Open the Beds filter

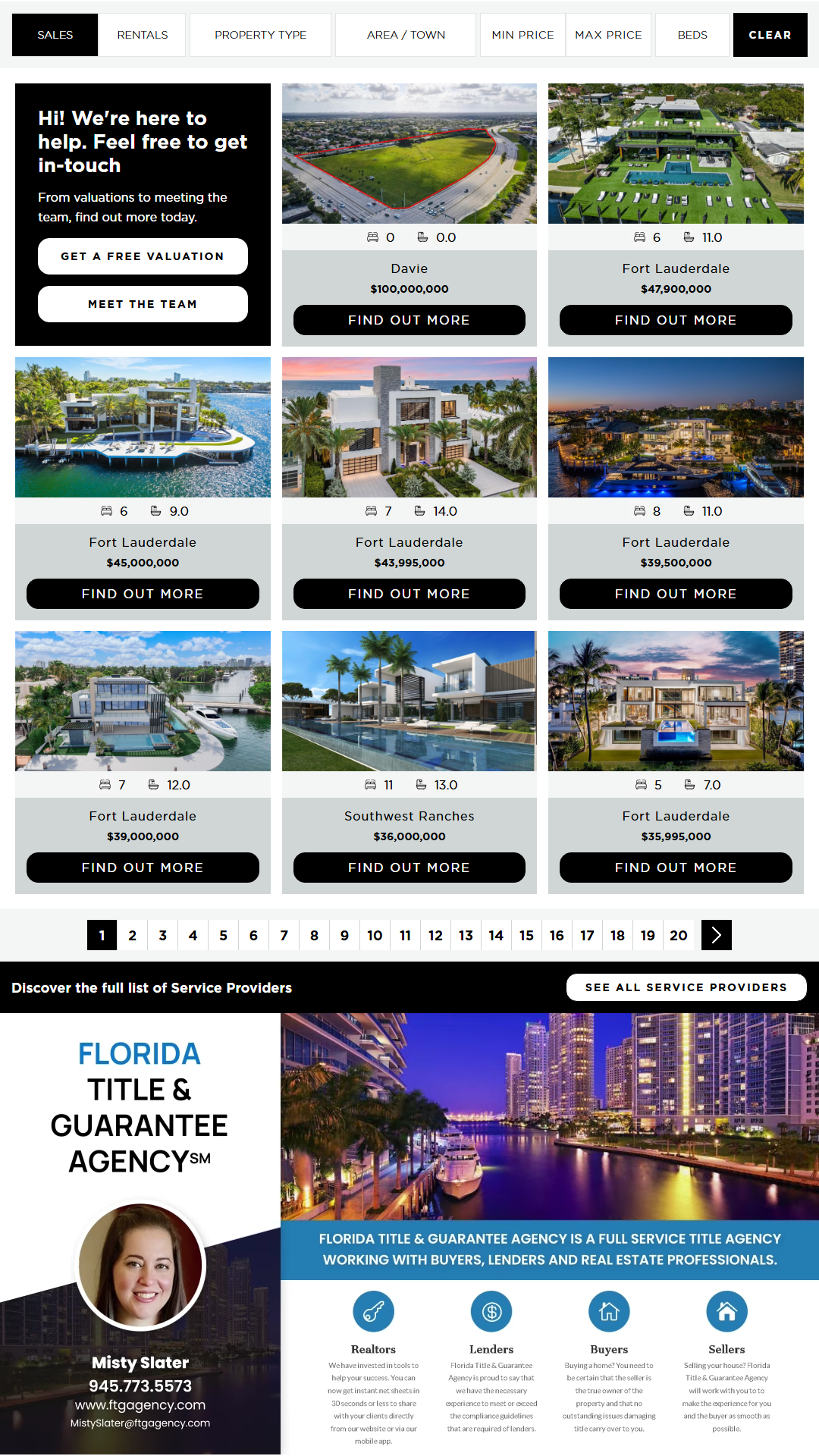(692, 35)
